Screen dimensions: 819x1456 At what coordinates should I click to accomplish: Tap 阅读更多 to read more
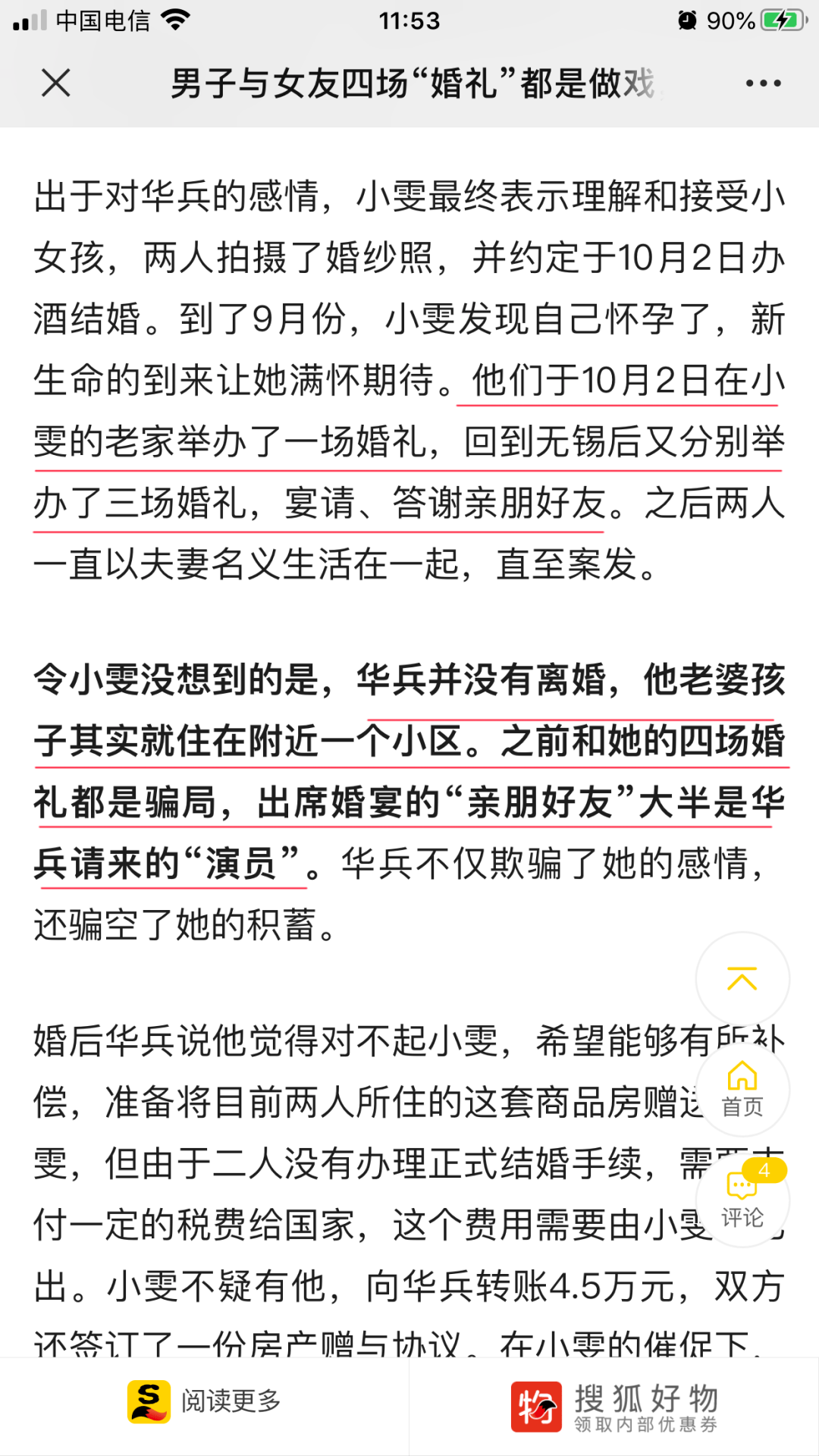coord(205,1401)
